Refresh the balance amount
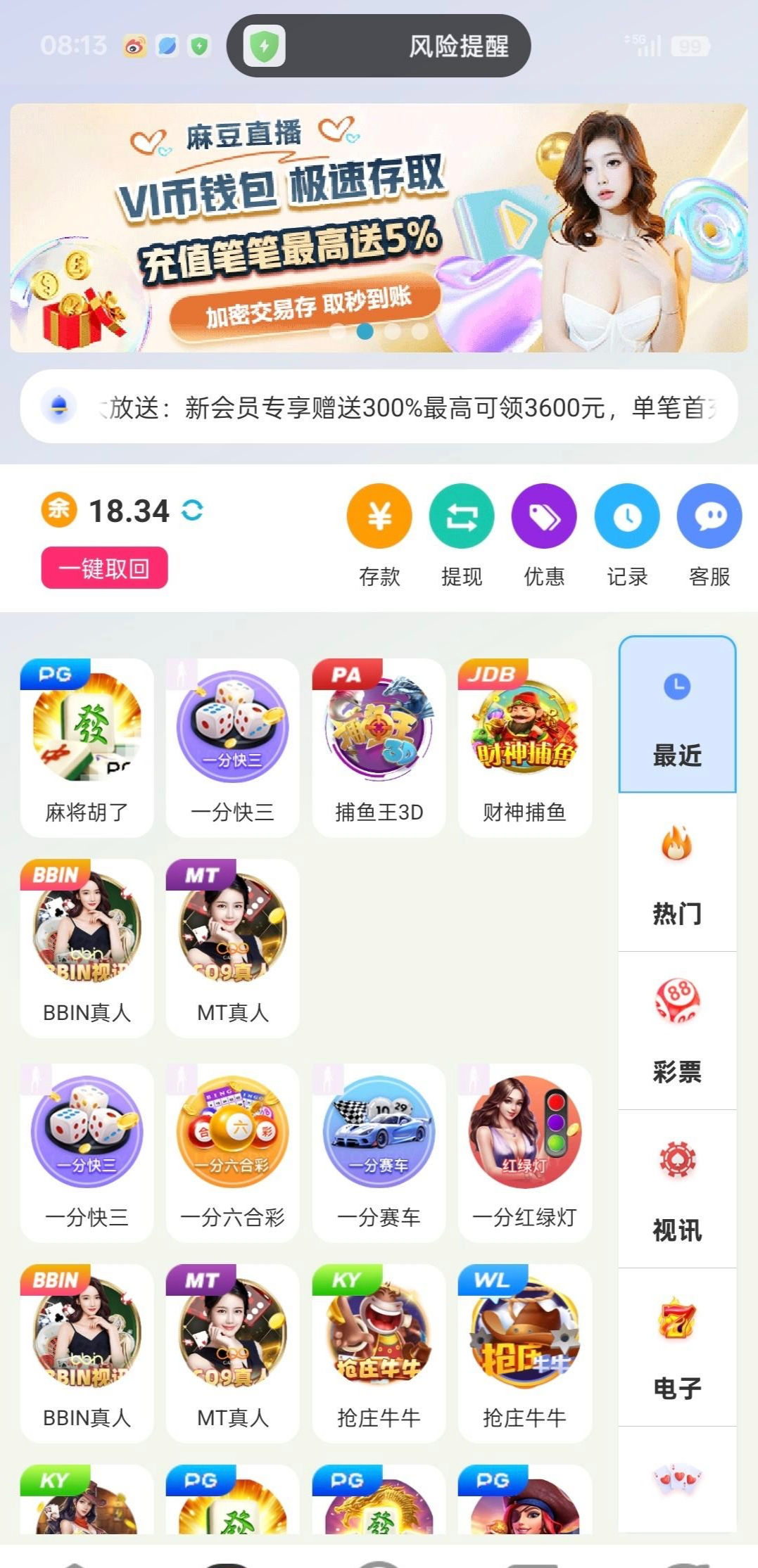This screenshot has width=758, height=1568. [x=192, y=510]
